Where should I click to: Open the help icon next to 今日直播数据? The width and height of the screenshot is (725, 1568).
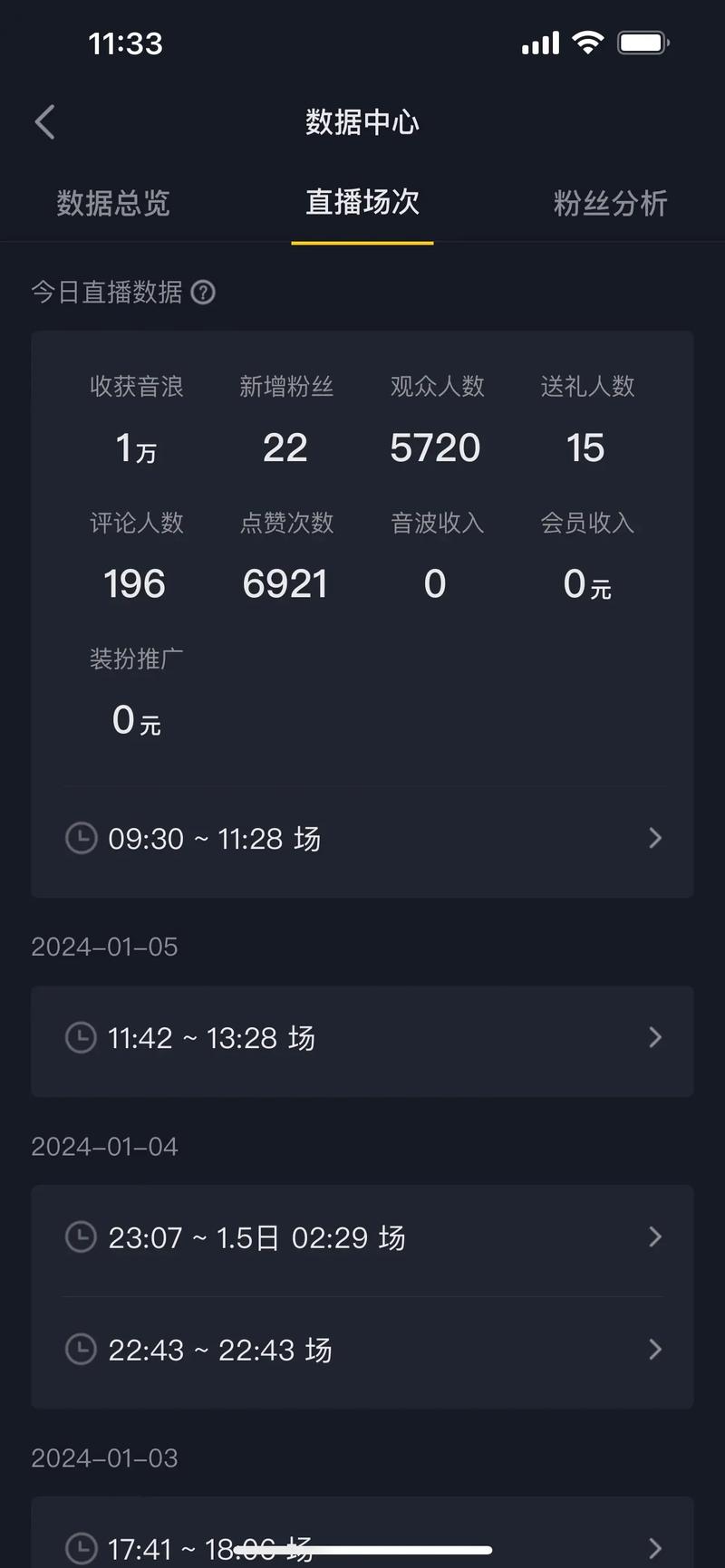(x=204, y=293)
